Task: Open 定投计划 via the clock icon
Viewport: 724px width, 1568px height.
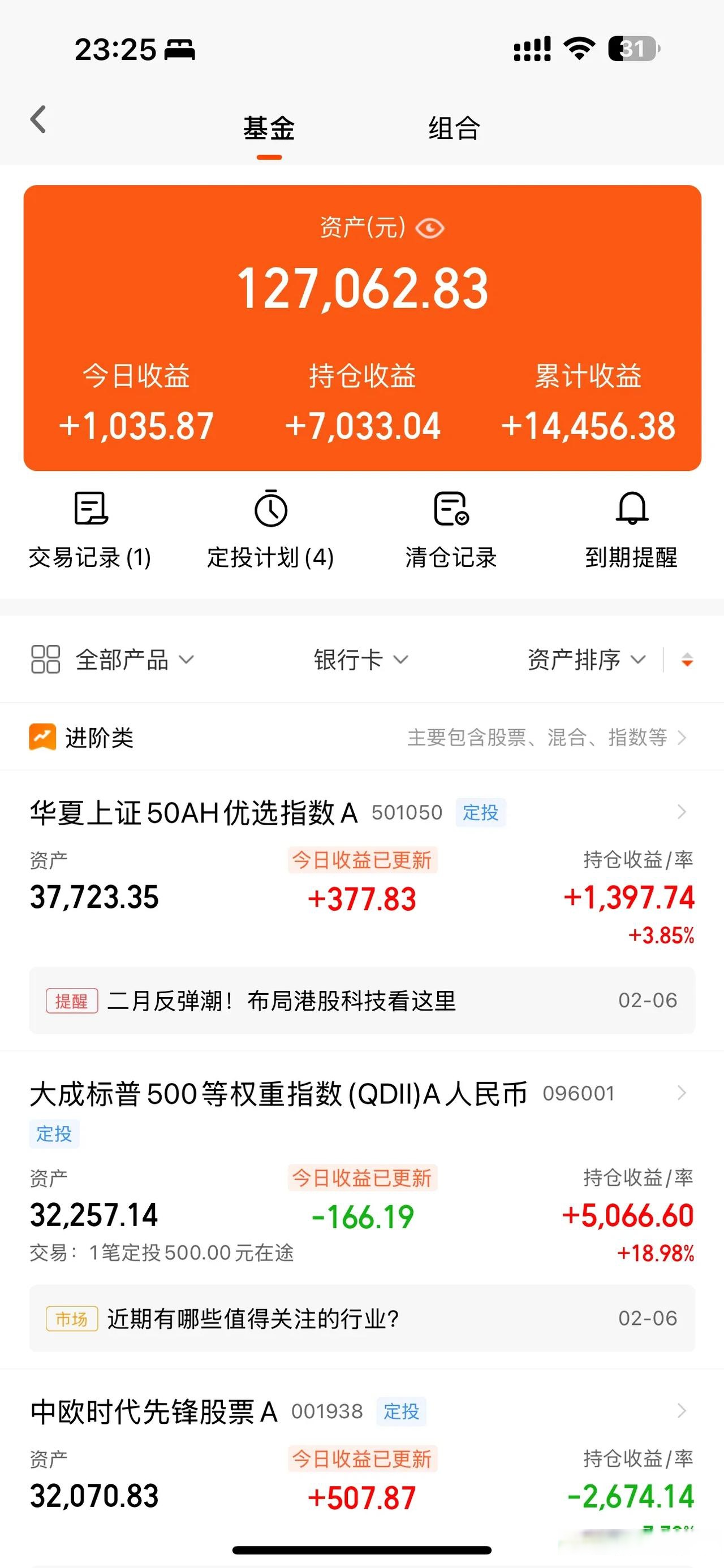Action: point(270,509)
